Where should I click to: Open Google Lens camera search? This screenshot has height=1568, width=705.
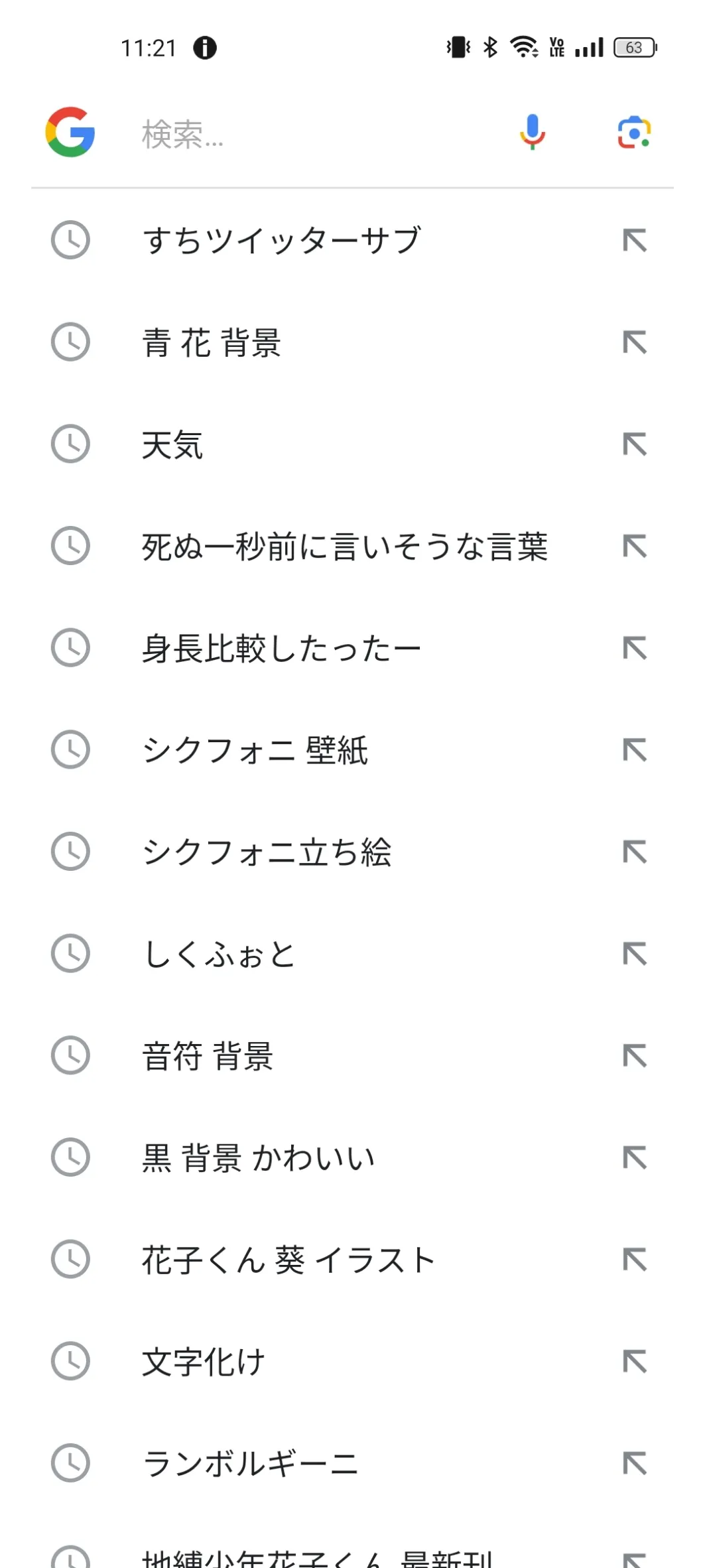[634, 133]
